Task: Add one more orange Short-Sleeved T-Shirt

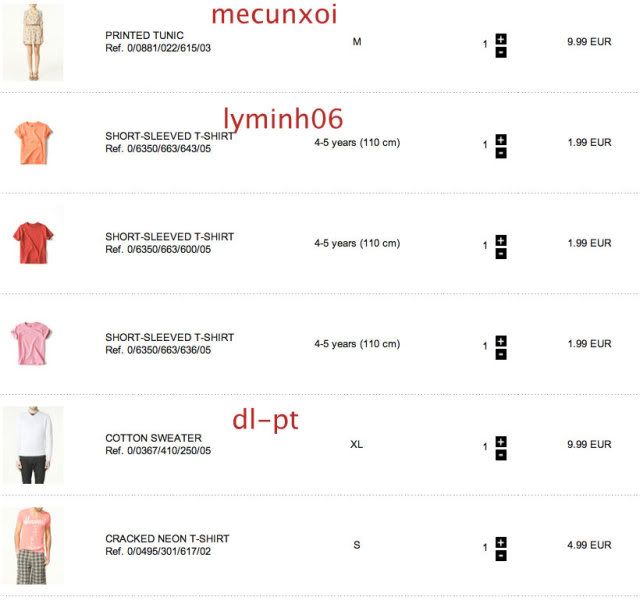Action: [x=501, y=139]
